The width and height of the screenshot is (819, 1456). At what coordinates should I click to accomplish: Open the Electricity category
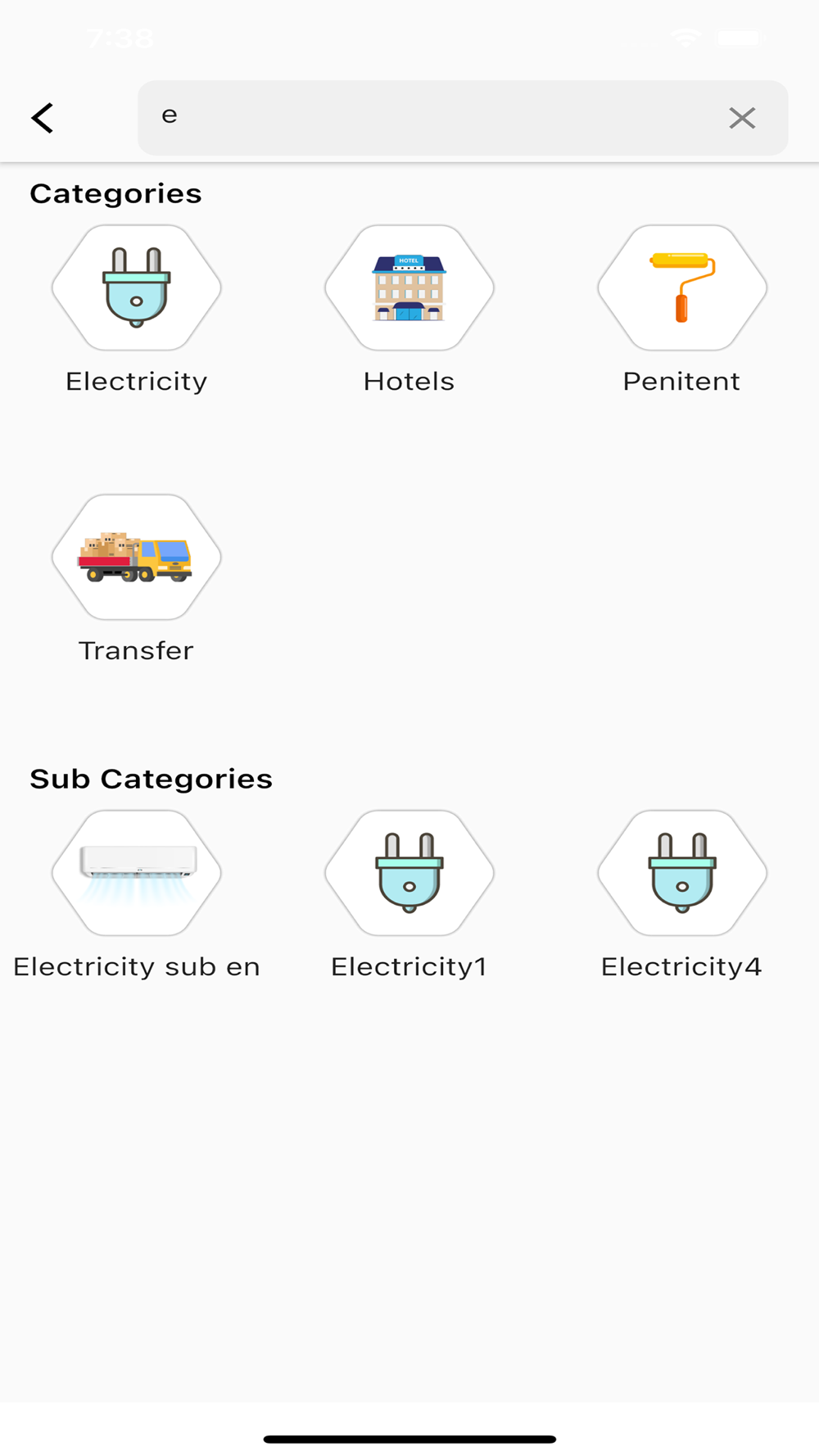pos(137,289)
